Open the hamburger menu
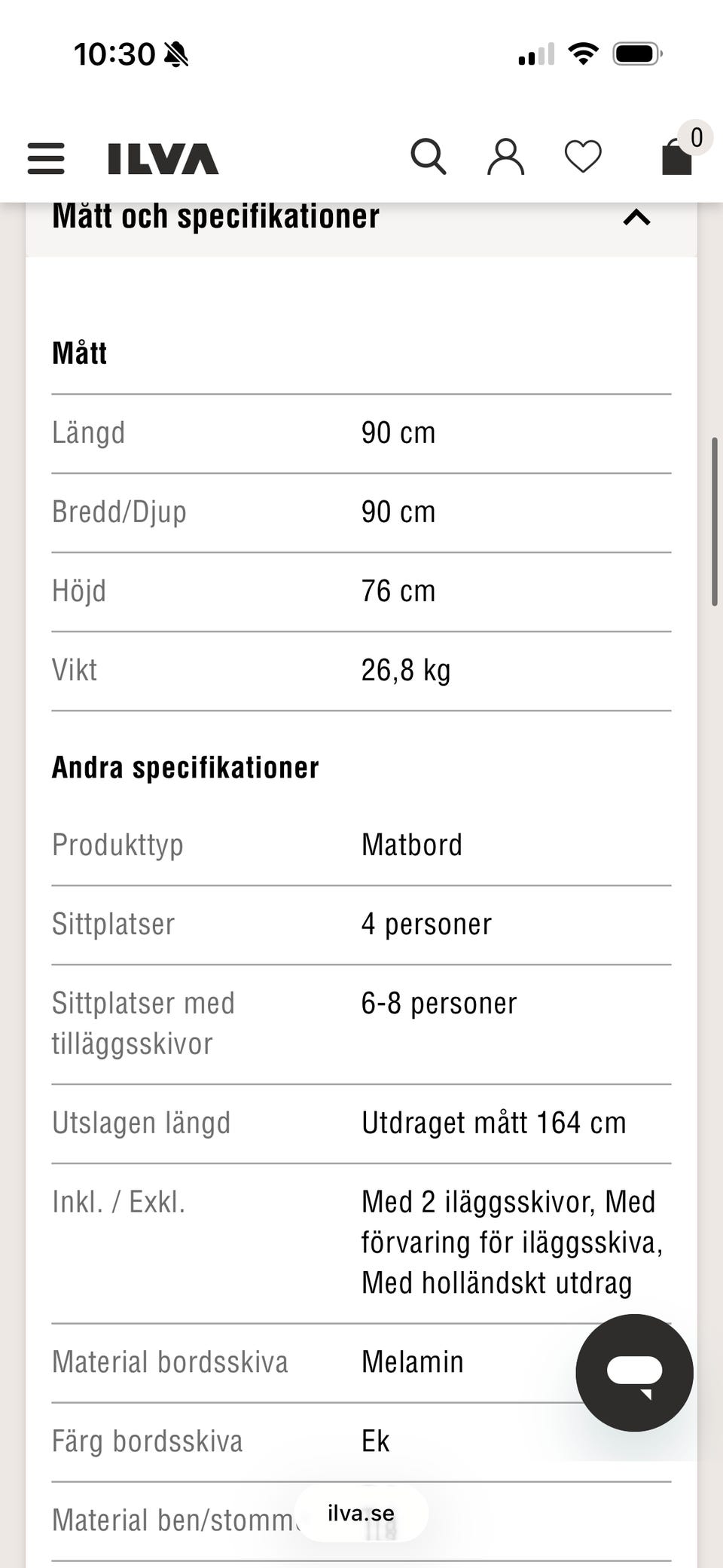This screenshot has height=1568, width=723. [46, 158]
